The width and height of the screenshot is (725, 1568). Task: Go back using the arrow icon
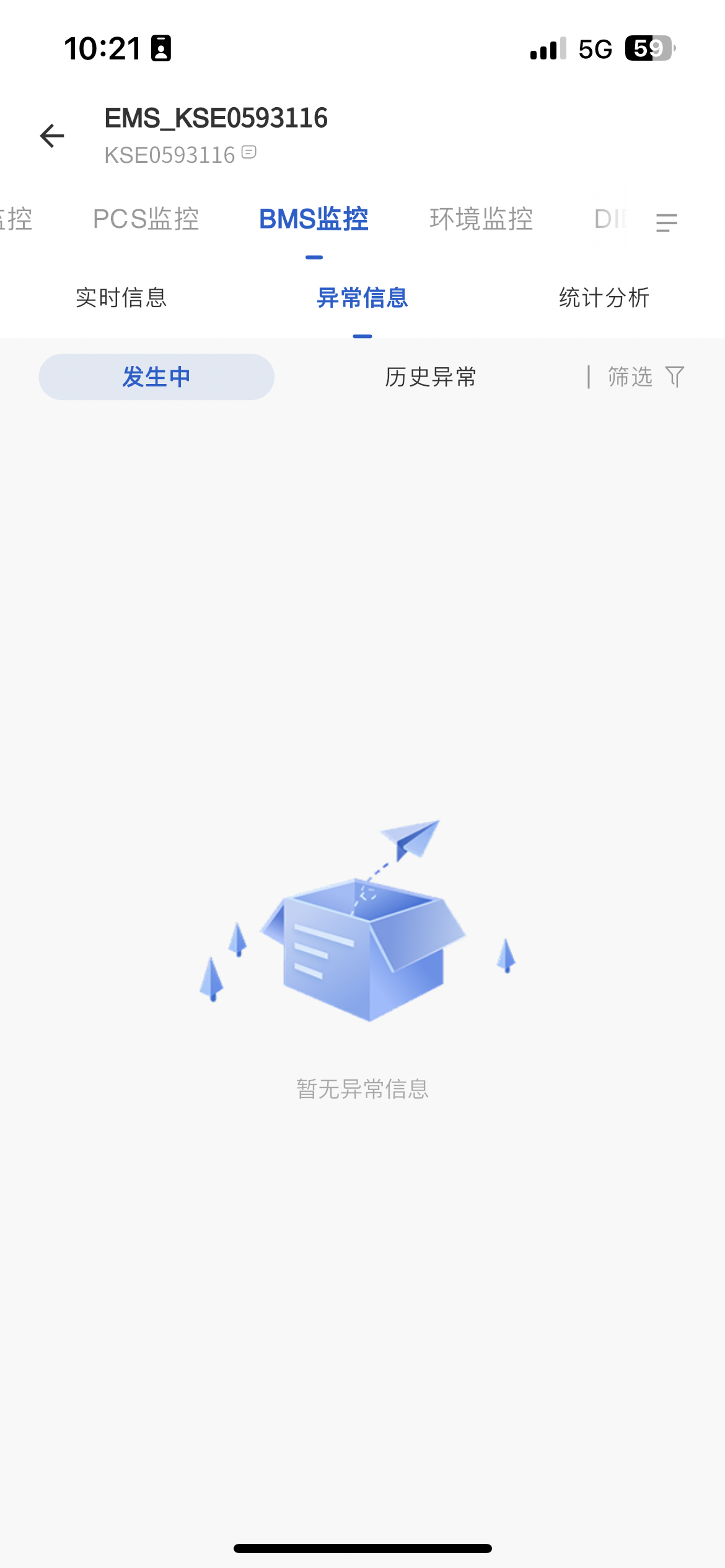52,136
